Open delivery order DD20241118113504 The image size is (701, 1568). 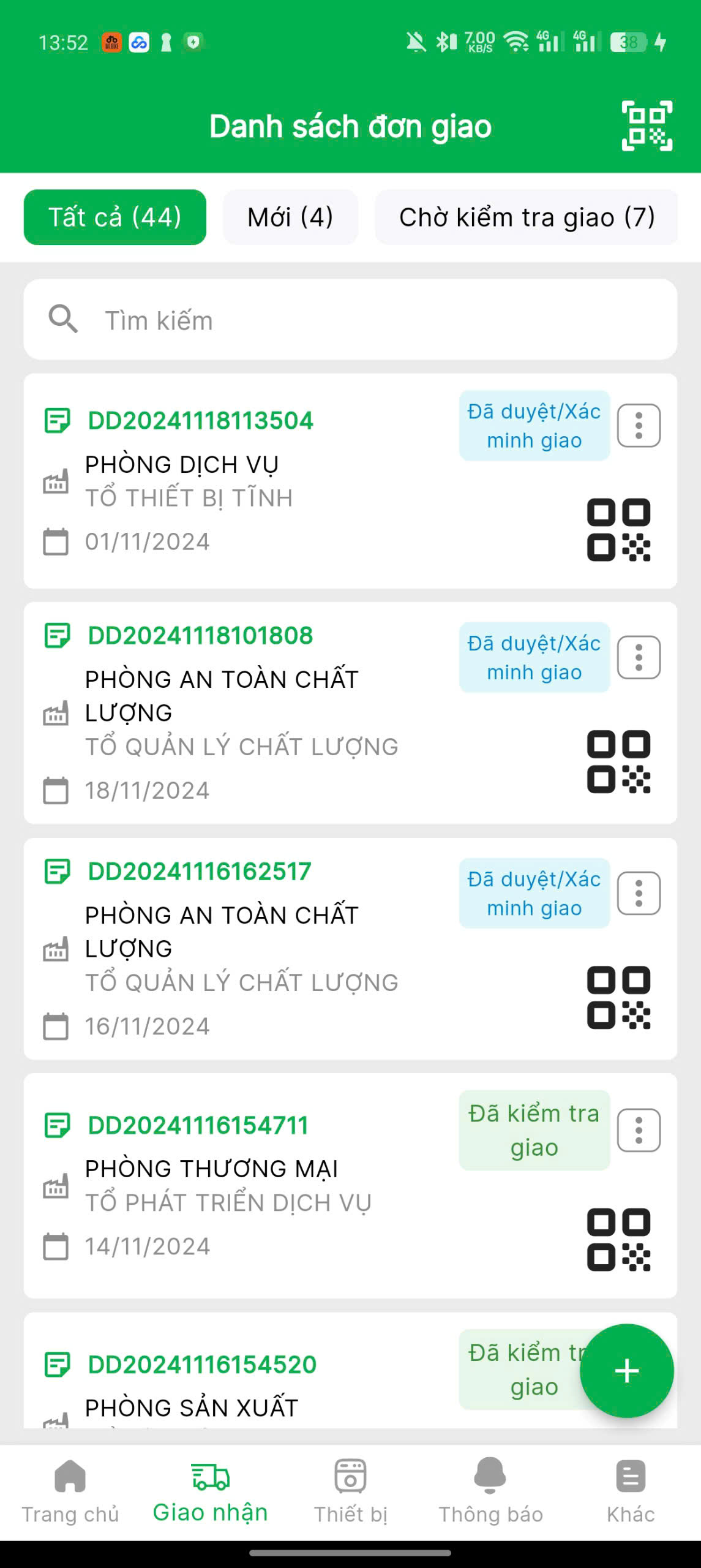[x=201, y=421]
